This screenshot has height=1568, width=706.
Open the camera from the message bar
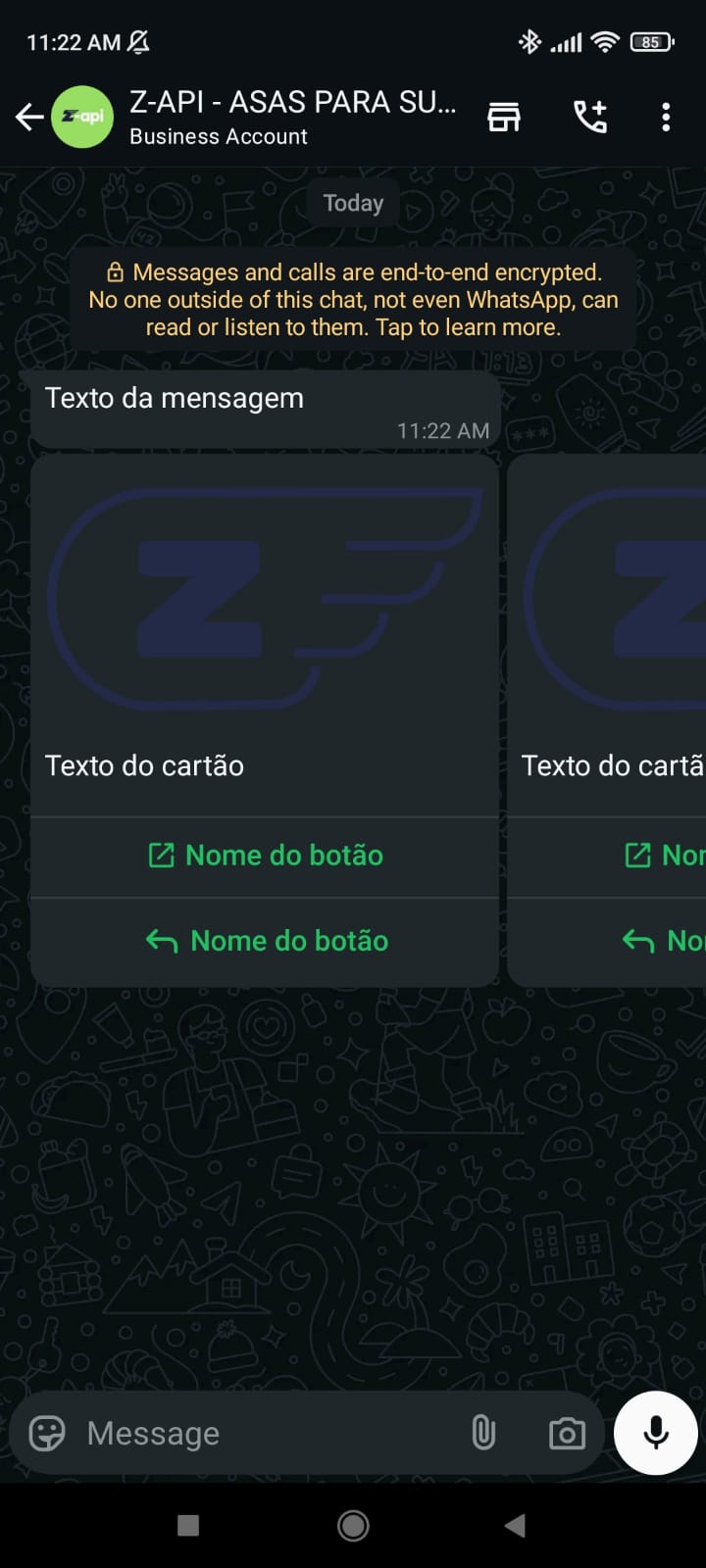coord(567,1434)
